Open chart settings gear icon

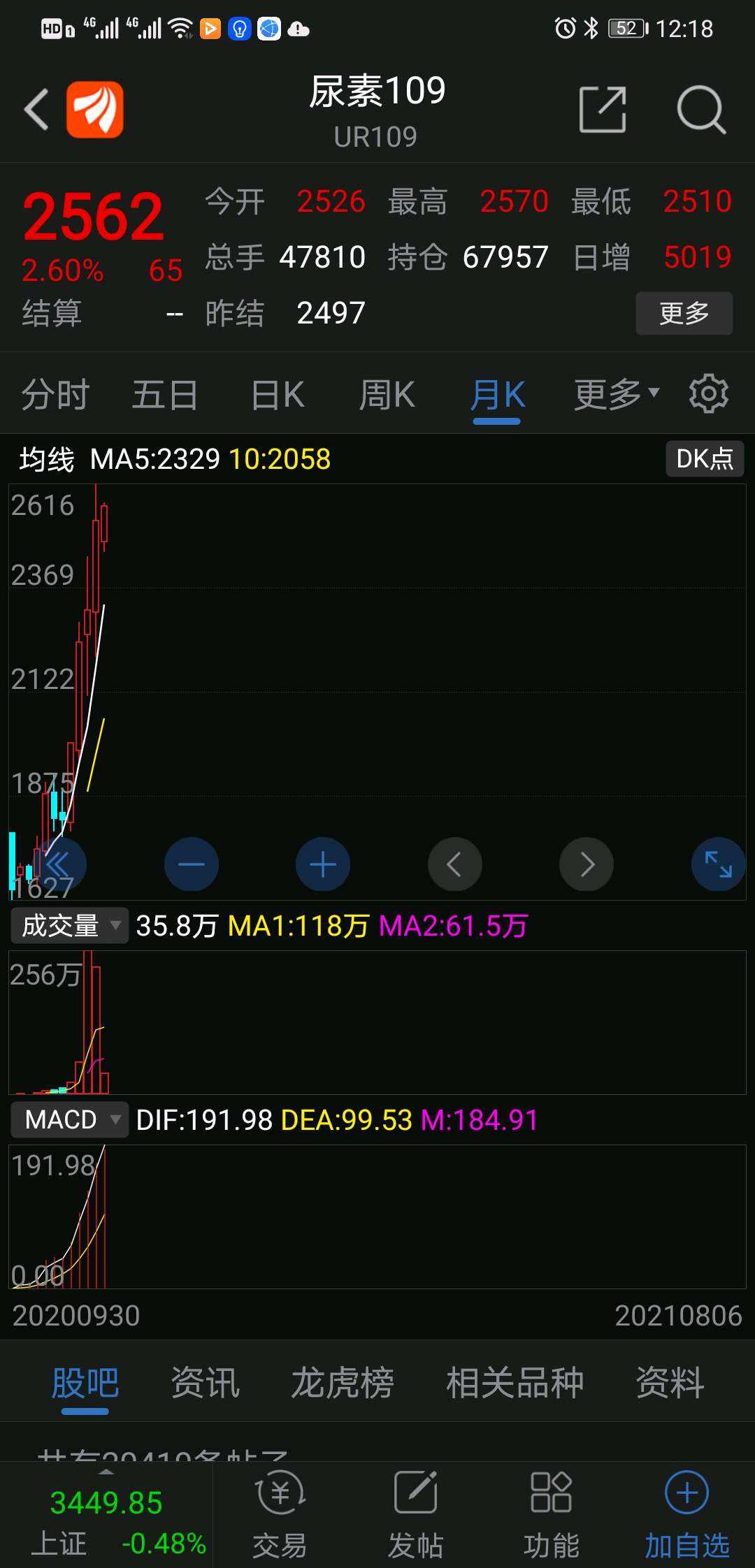tap(708, 393)
